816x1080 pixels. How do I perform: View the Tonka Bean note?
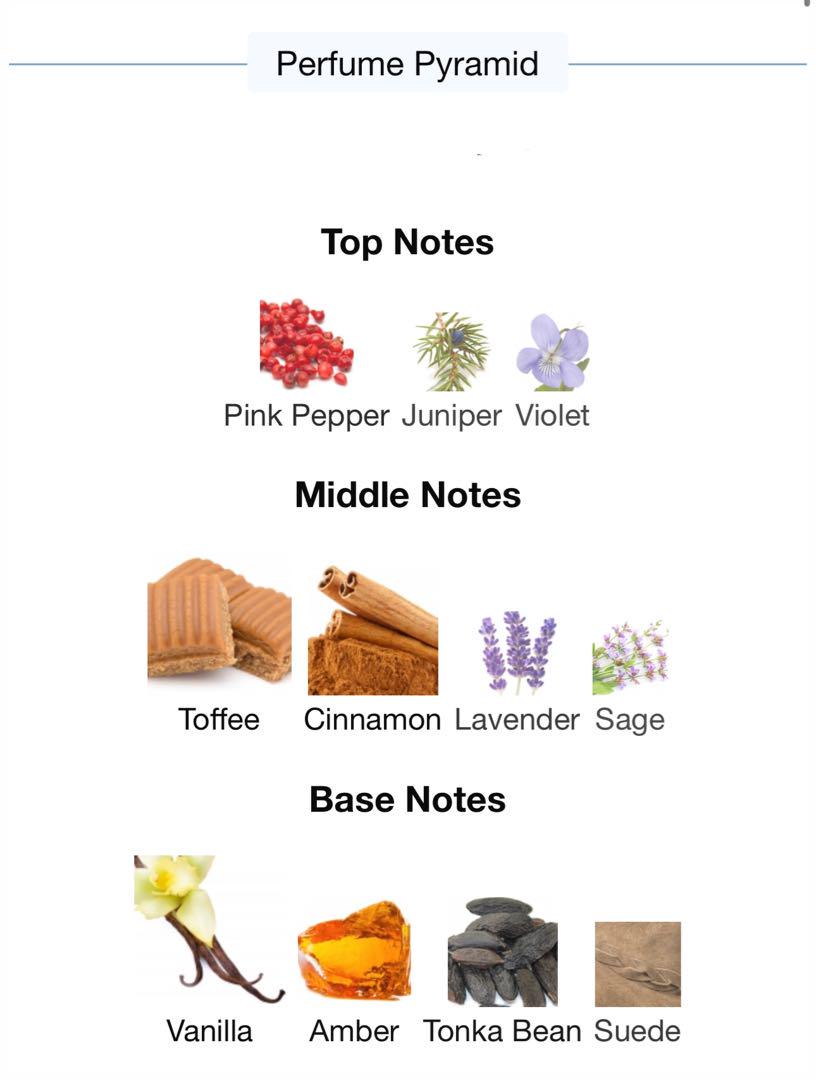[502, 951]
